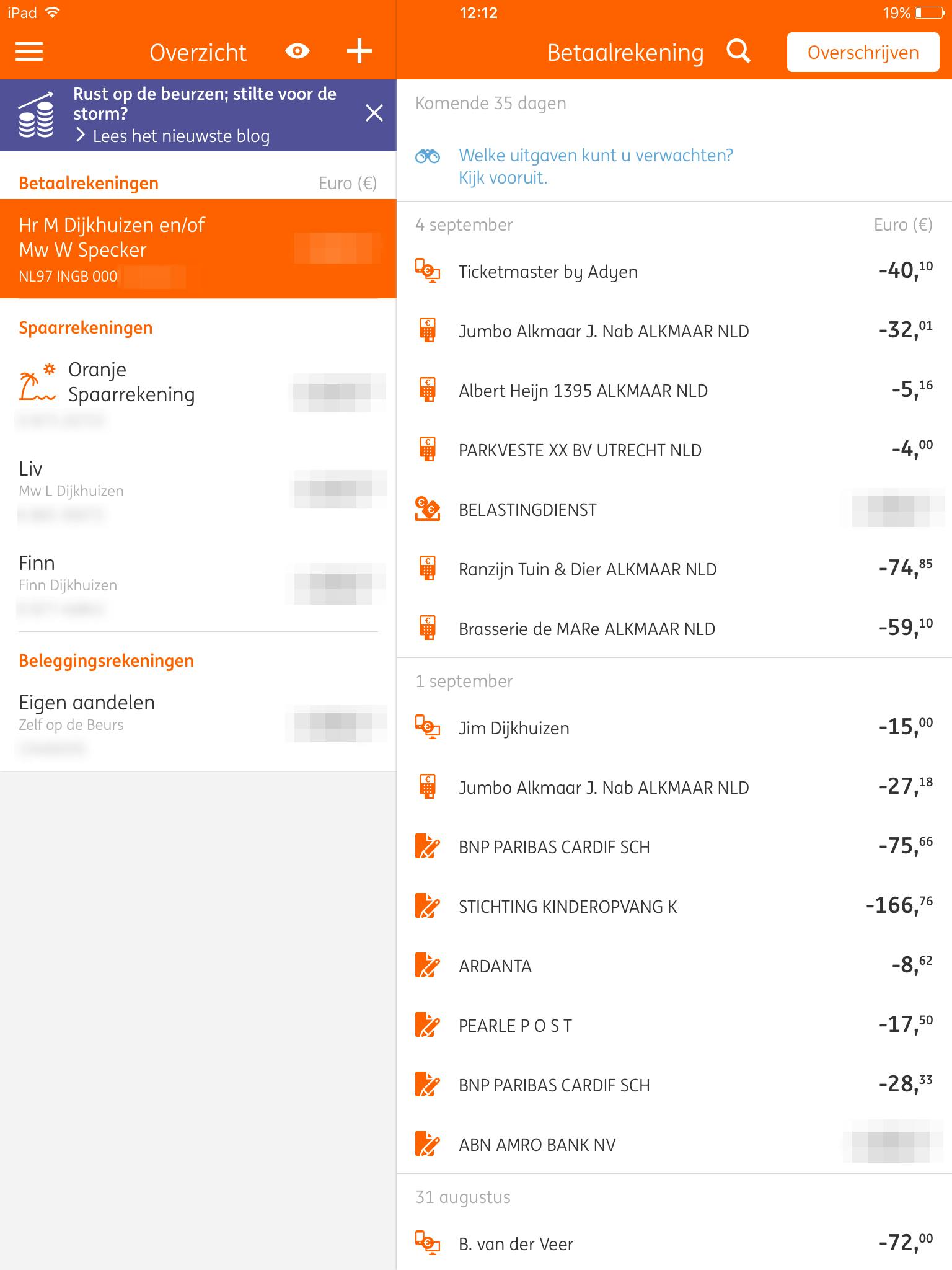Read the newest blog post
The height and width of the screenshot is (1270, 952).
click(x=180, y=136)
